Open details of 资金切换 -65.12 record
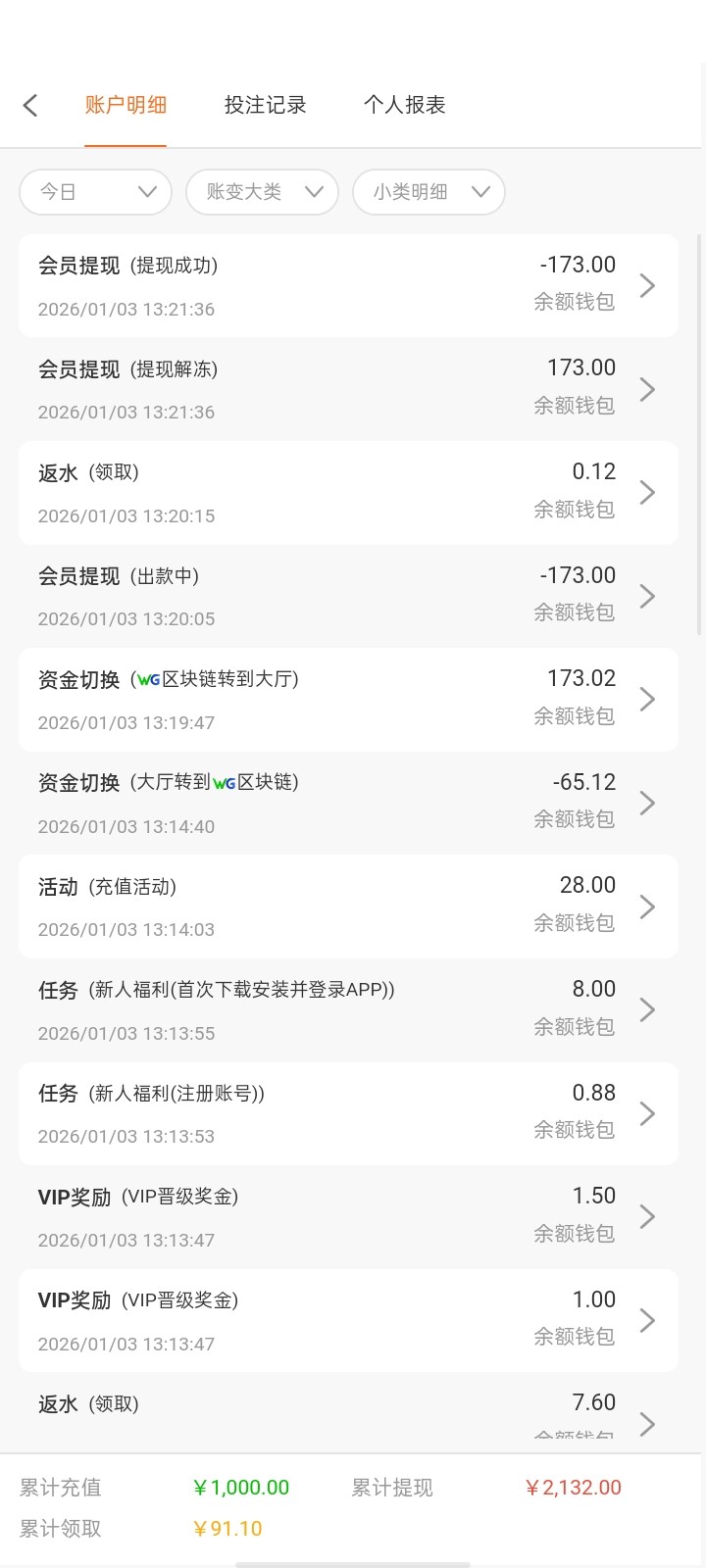Viewport: 706px width, 1568px height. pos(646,803)
